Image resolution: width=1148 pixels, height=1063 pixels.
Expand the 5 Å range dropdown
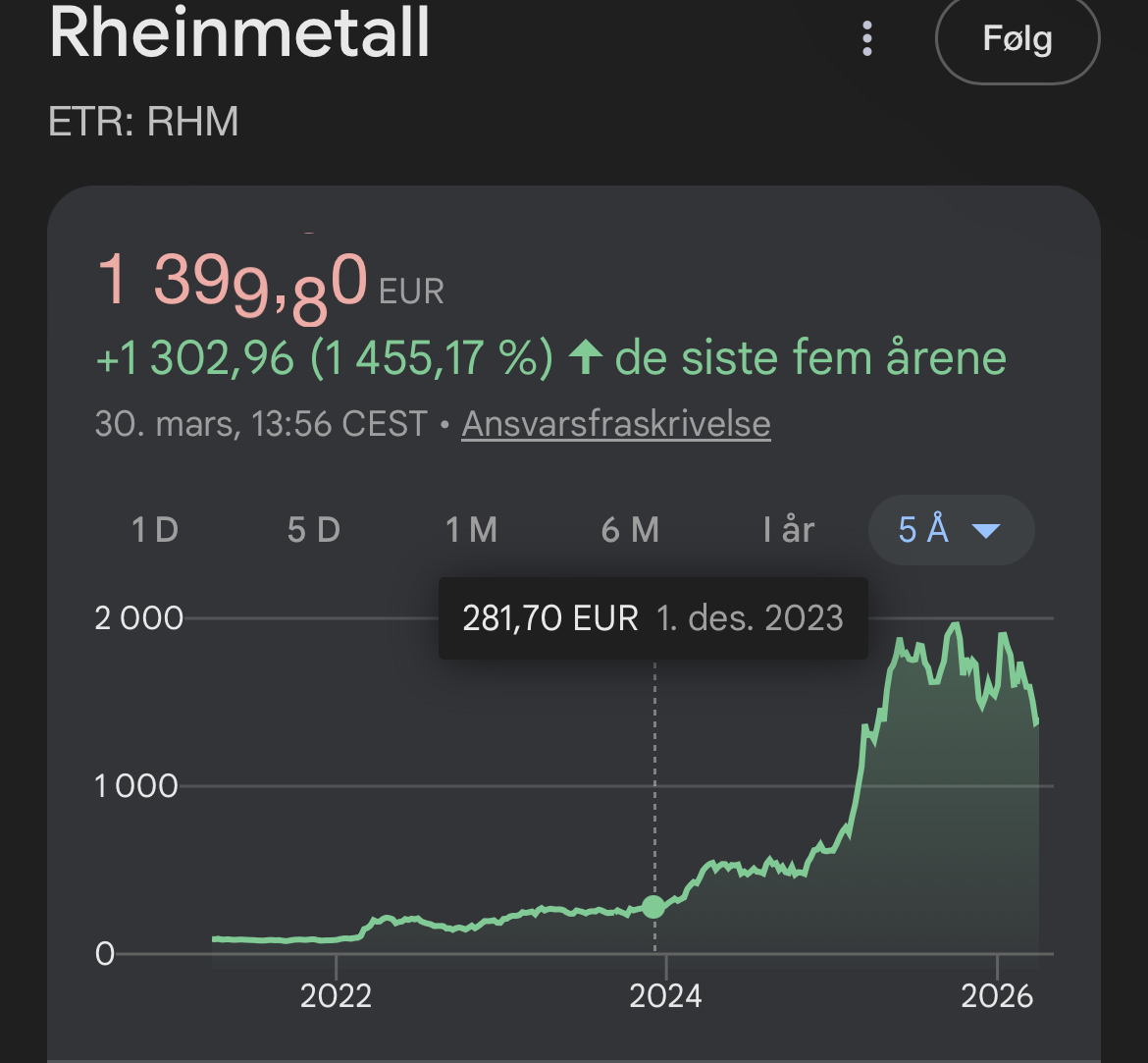pyautogui.click(x=950, y=530)
